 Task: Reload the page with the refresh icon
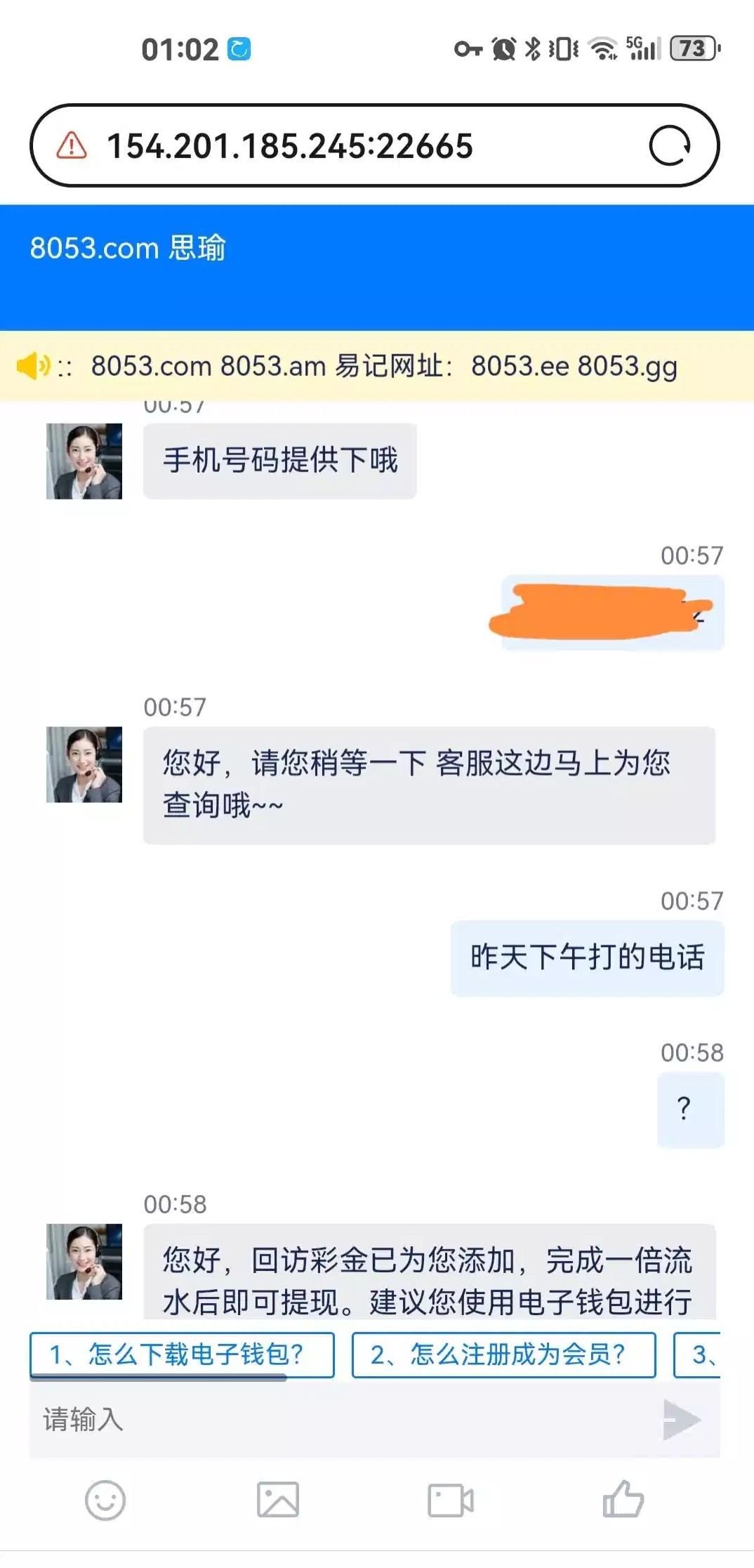click(x=669, y=146)
